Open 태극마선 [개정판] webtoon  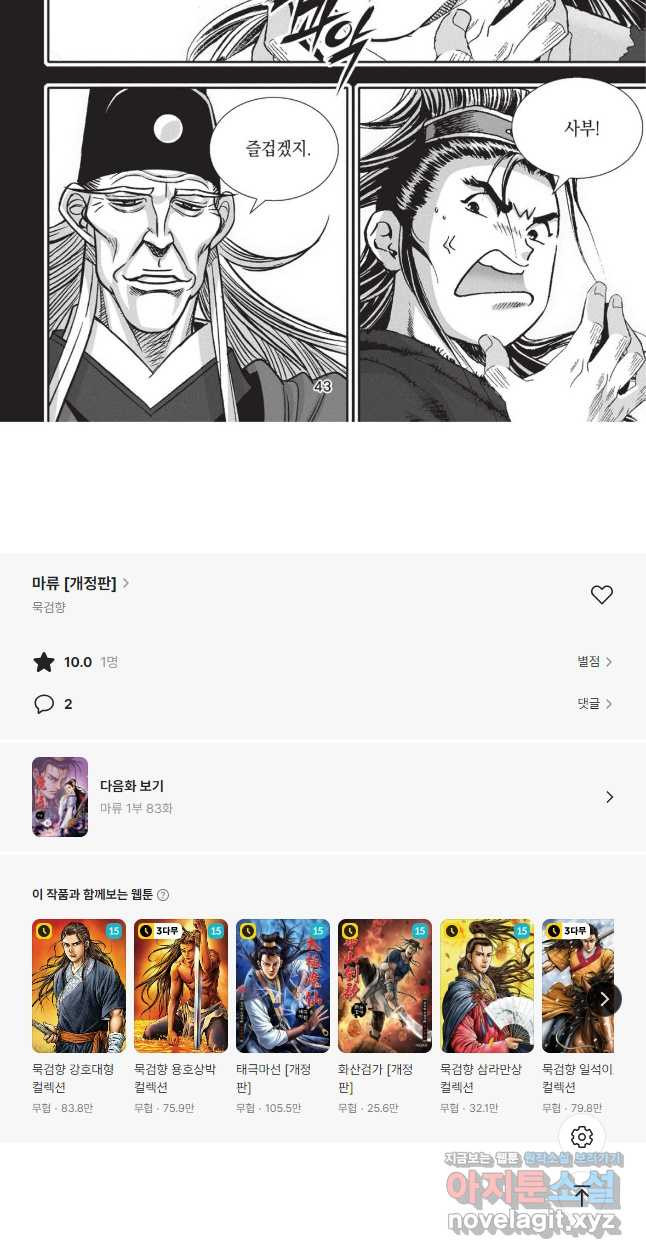(283, 1017)
